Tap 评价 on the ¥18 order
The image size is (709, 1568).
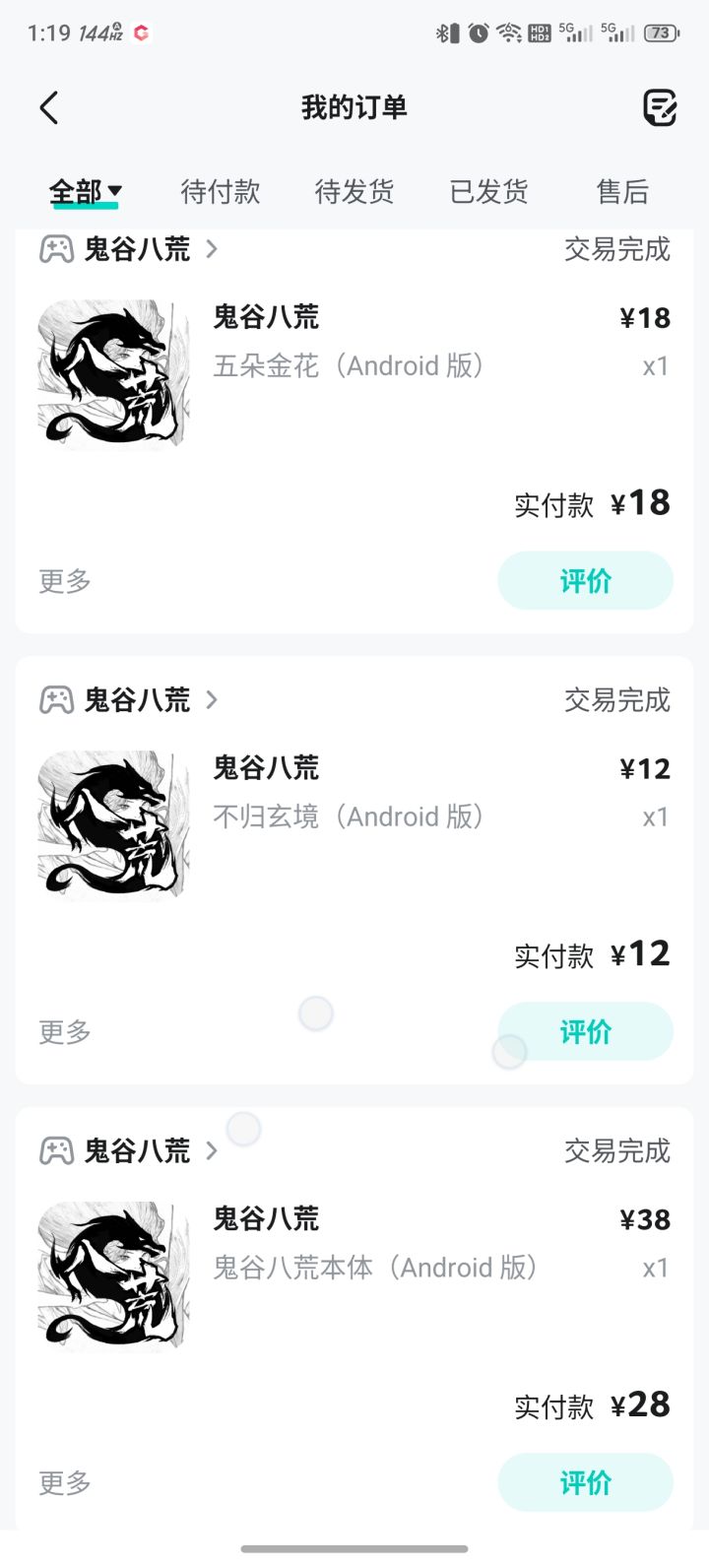click(x=585, y=580)
